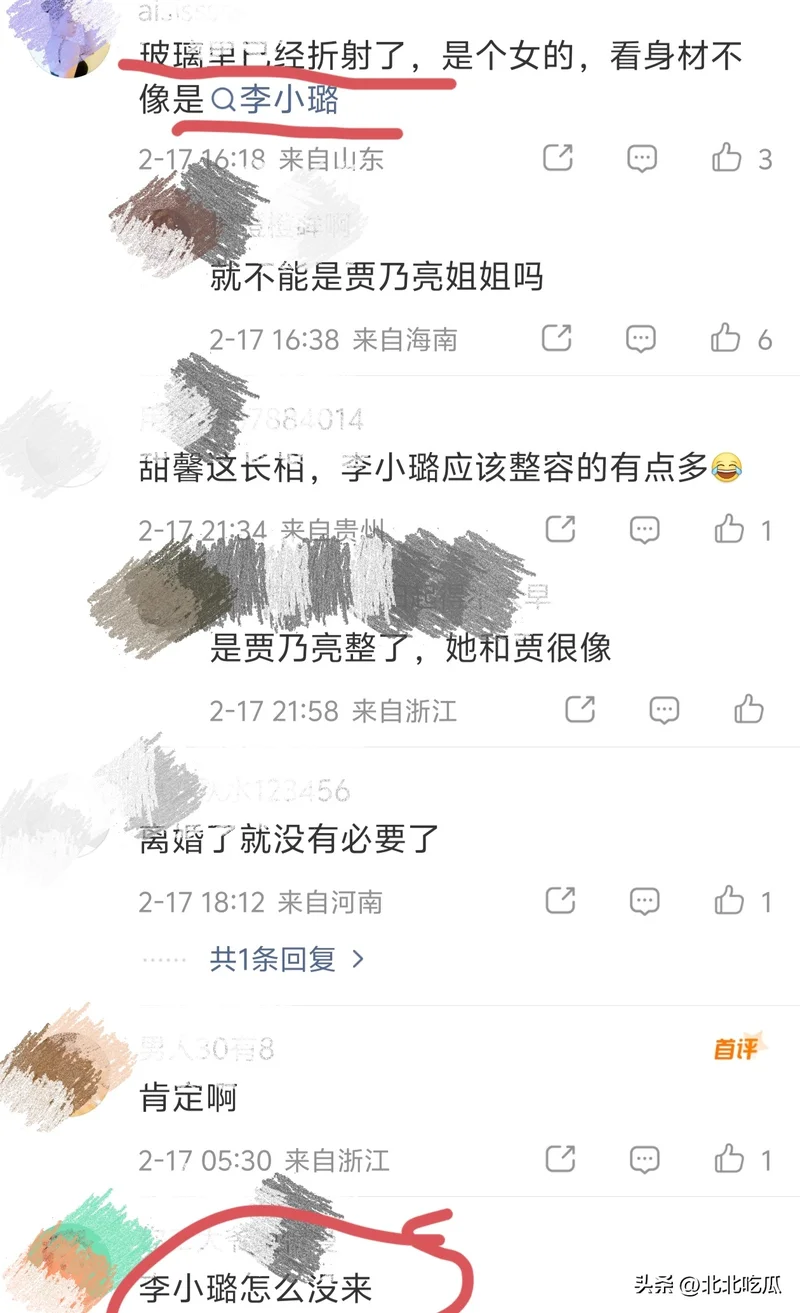Viewport: 800px width, 1313px height.
Task: Comment on the post from 贵州
Action: click(645, 529)
